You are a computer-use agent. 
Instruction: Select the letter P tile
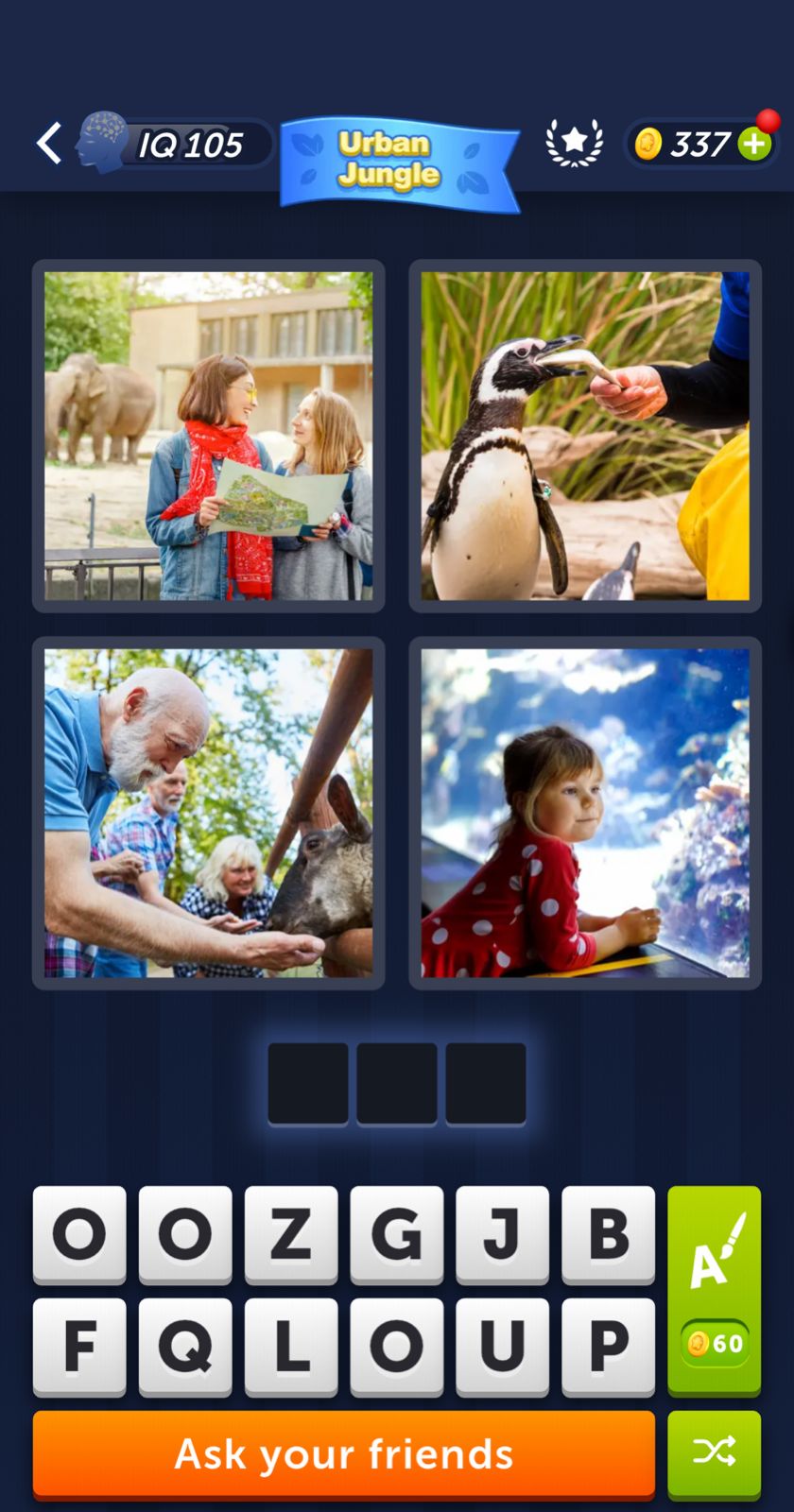[608, 1345]
